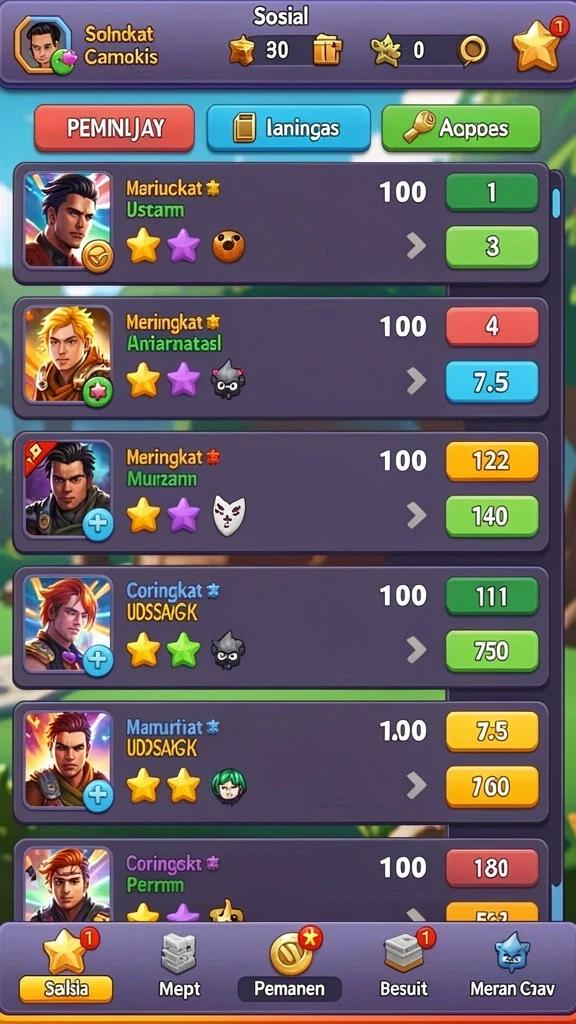The height and width of the screenshot is (1024, 576).
Task: Tap the green 3 button for Ustam
Action: 492,248
